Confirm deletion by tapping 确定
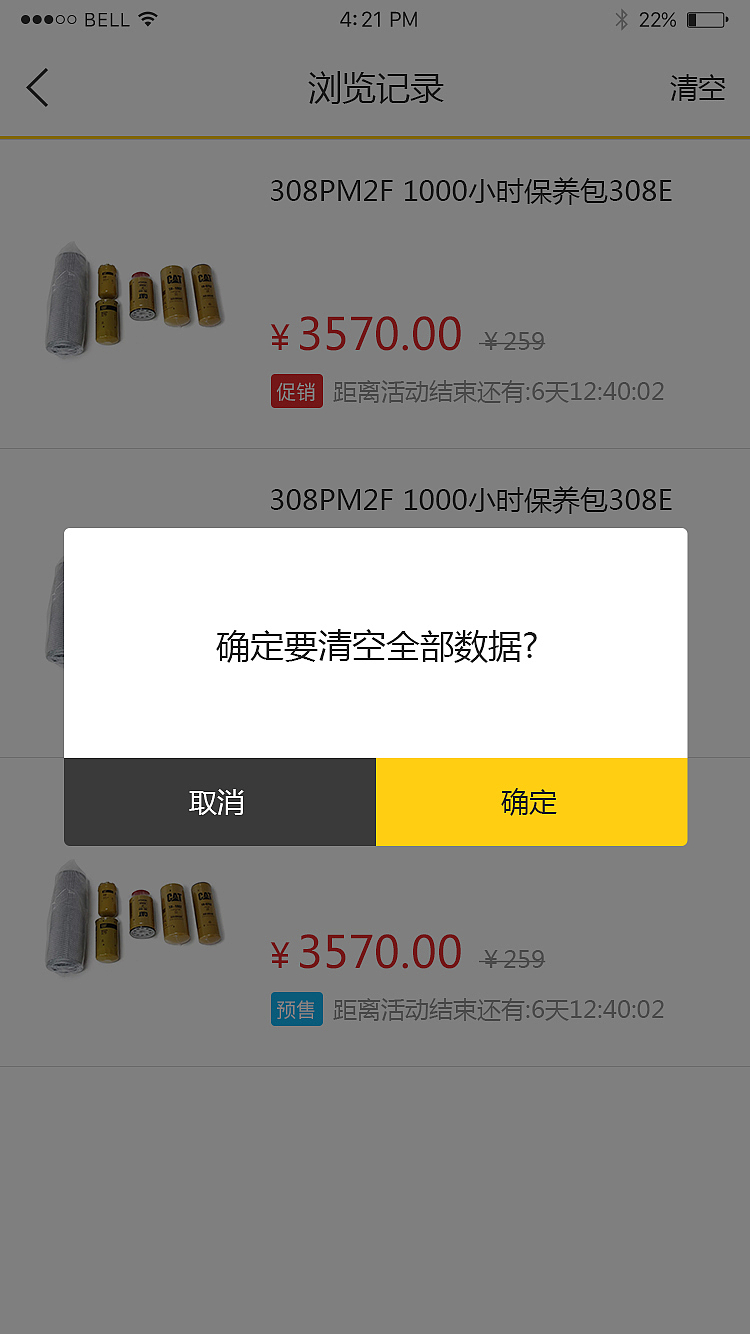750x1334 pixels. (x=530, y=801)
